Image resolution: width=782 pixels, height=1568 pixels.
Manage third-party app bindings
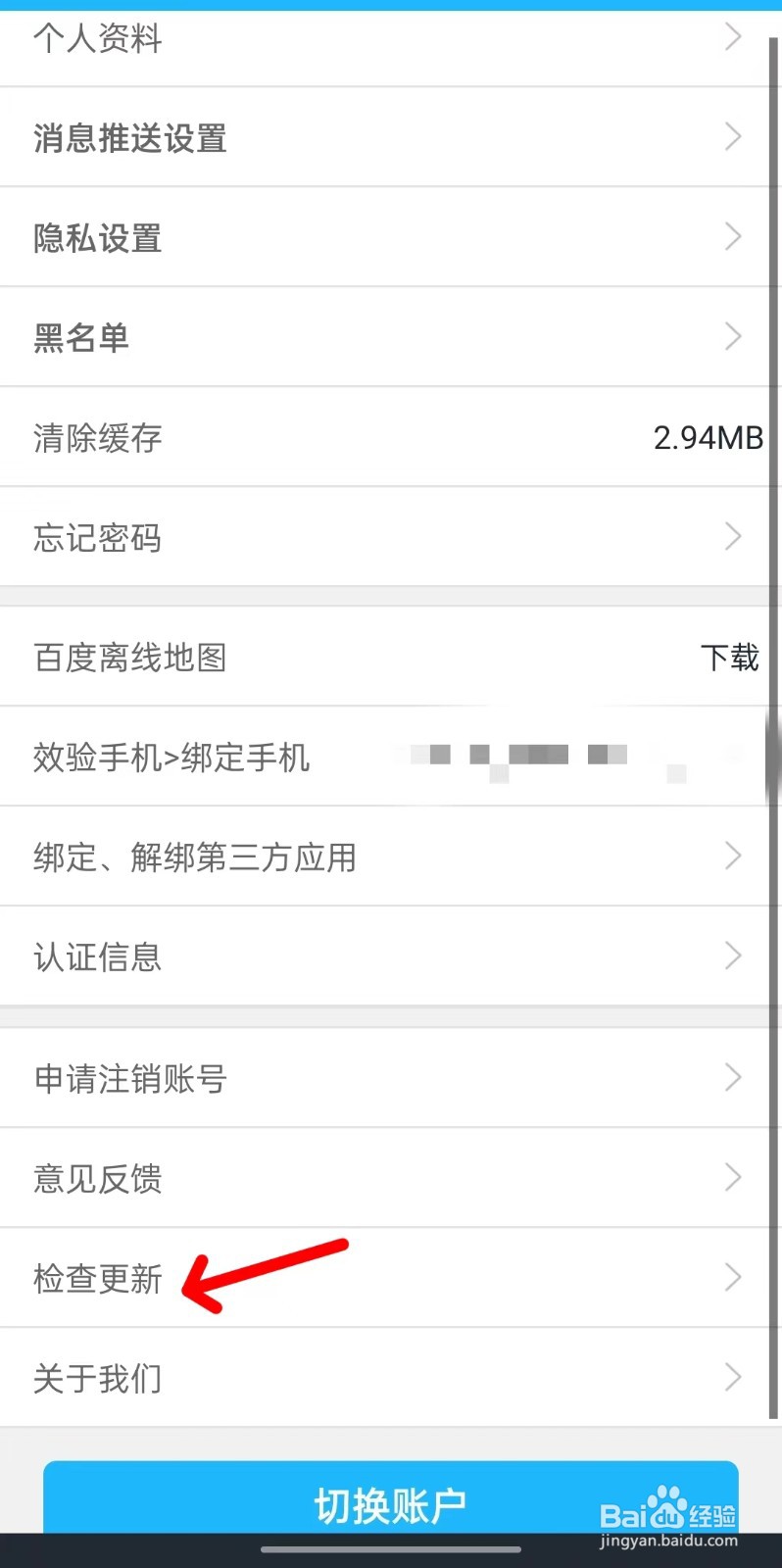195,857
